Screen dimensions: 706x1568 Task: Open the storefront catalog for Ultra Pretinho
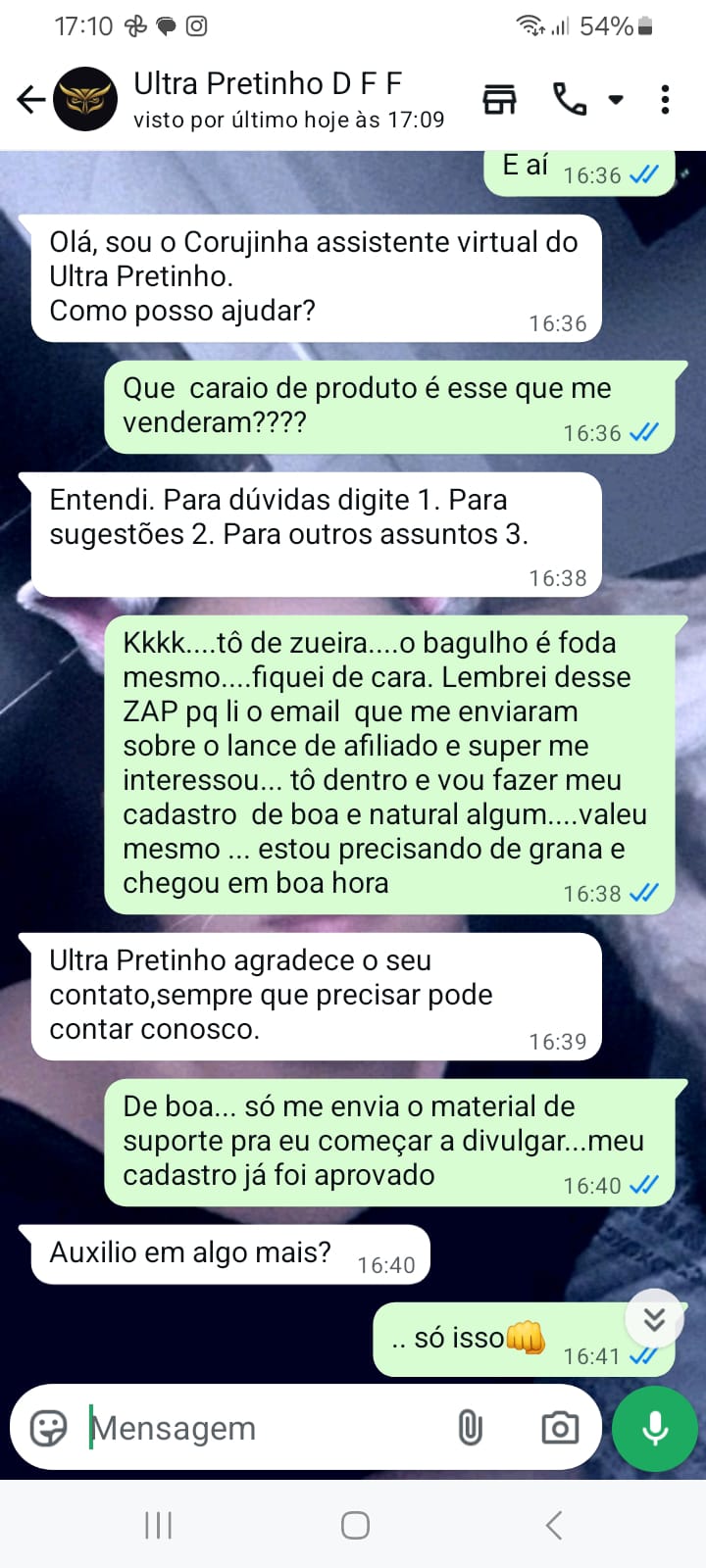(500, 98)
